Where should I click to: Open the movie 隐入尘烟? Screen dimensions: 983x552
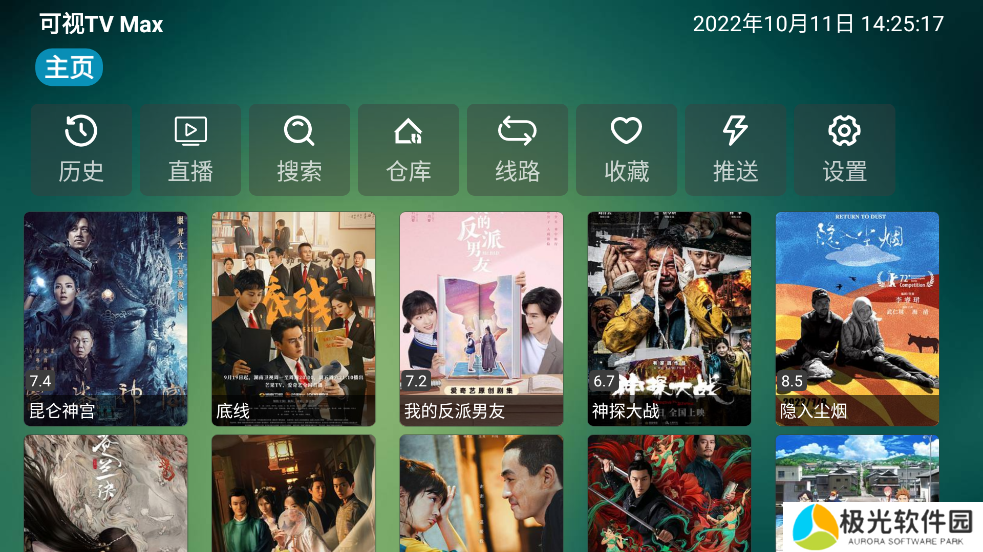point(857,318)
